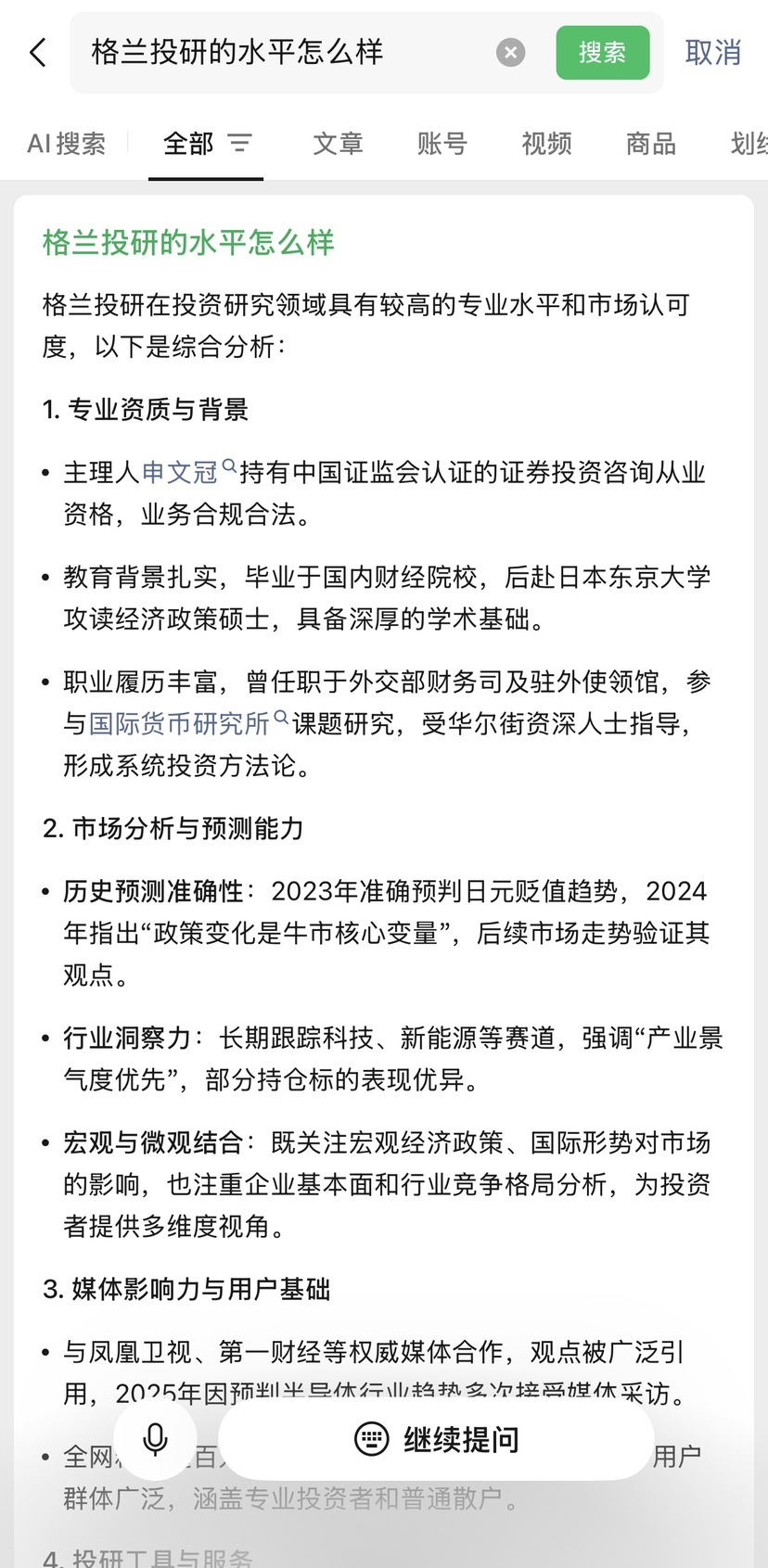The width and height of the screenshot is (768, 1568).
Task: Switch to the AI搜索 tab
Action: [67, 144]
